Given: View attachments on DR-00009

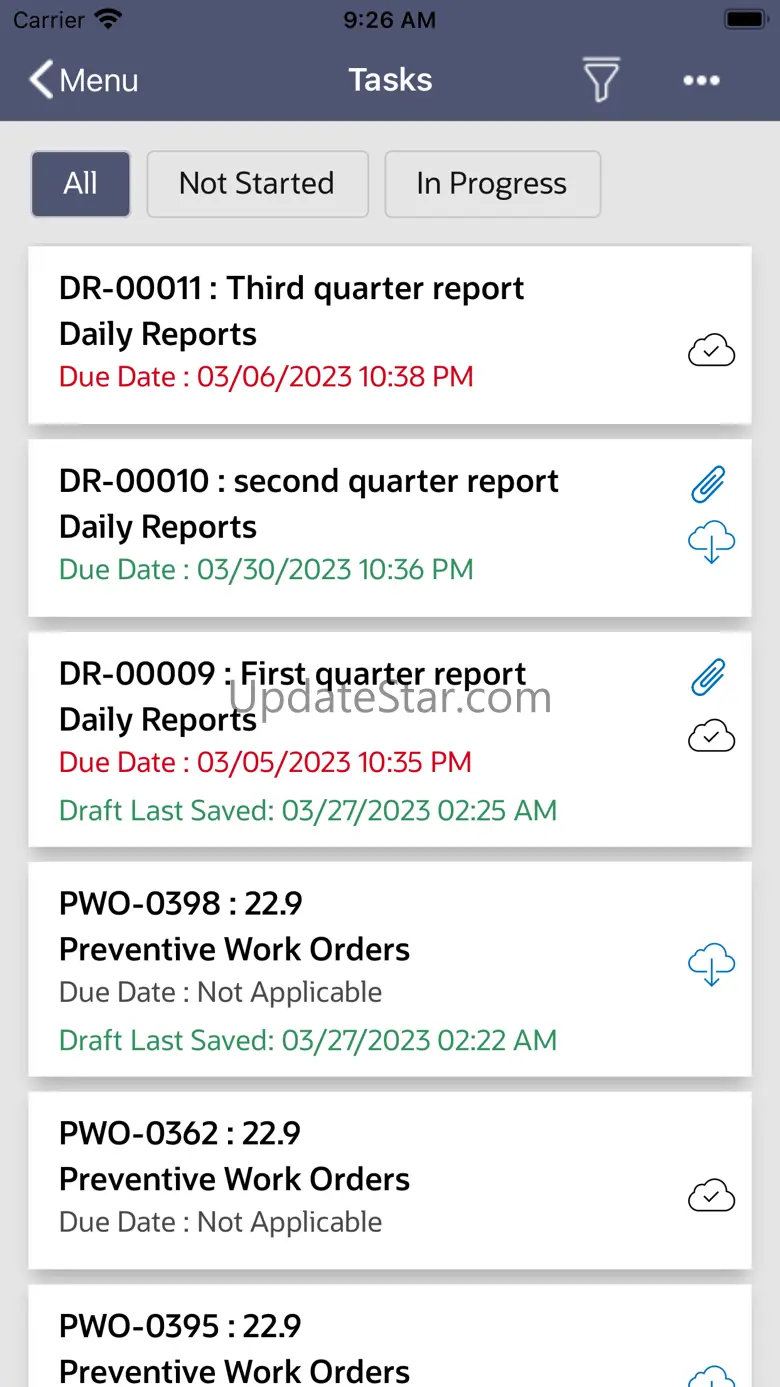Looking at the screenshot, I should (x=709, y=678).
